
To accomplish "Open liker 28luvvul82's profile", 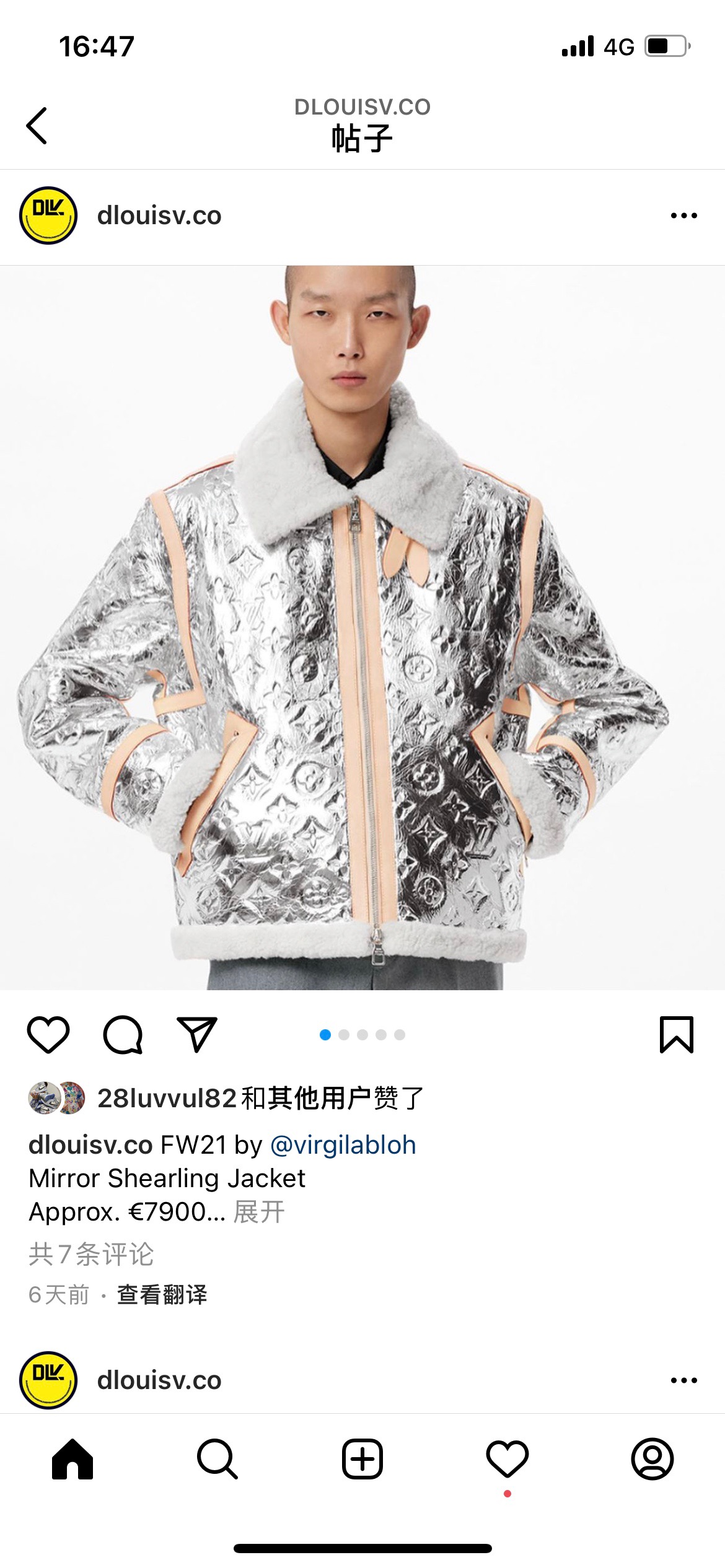I will coord(167,1098).
